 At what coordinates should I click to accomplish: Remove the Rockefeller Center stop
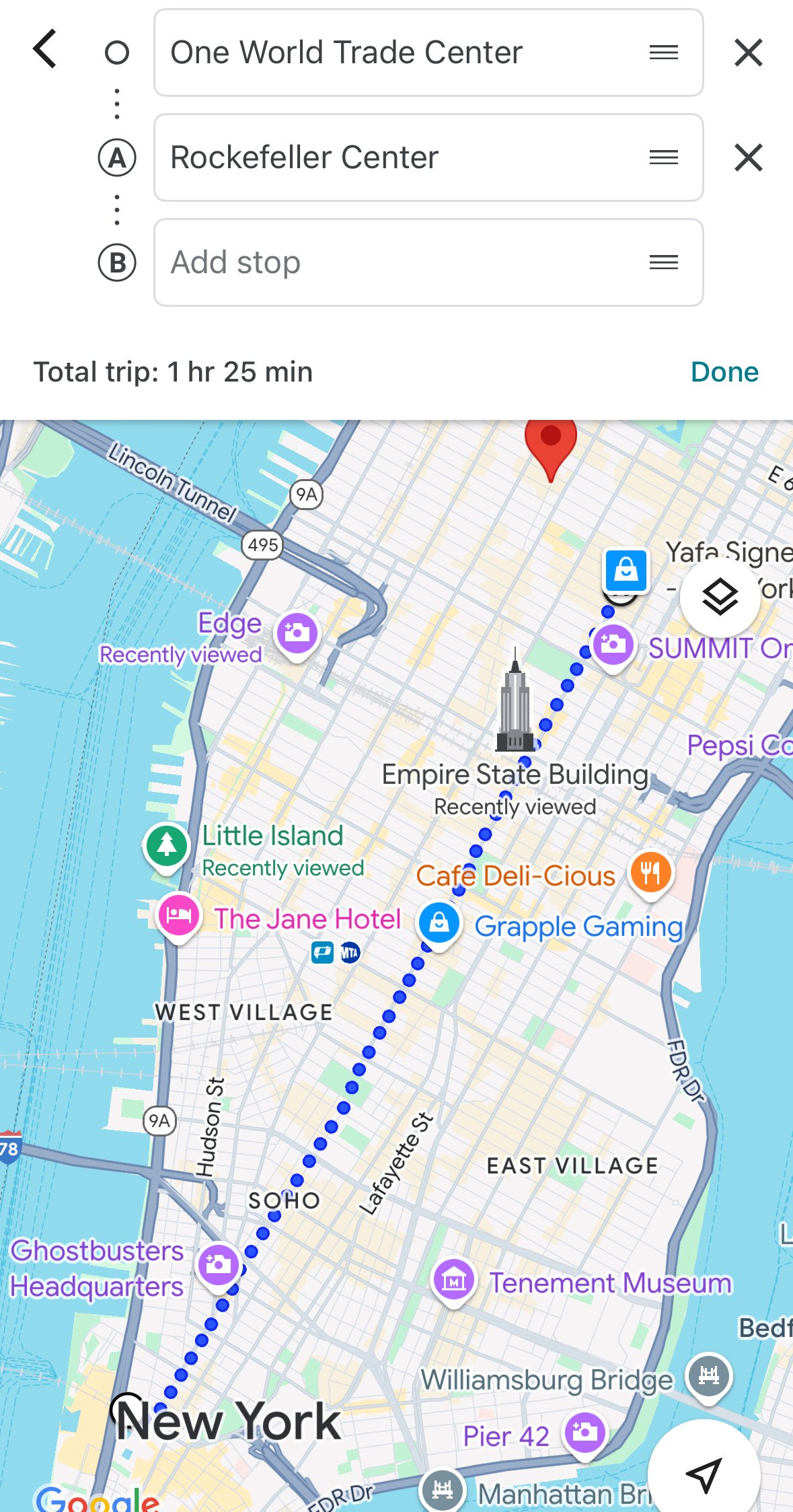point(748,157)
